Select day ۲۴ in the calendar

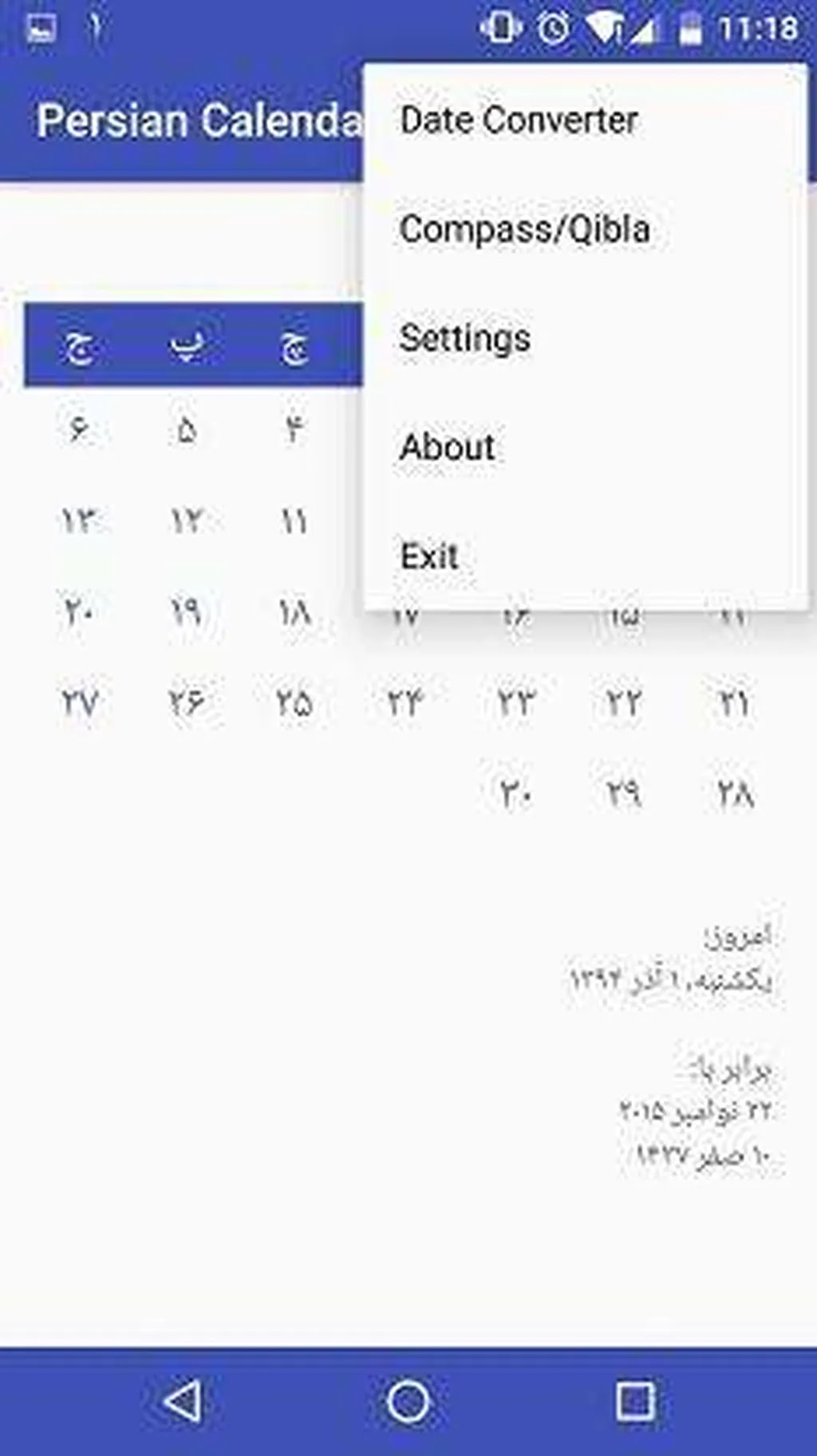click(x=405, y=703)
